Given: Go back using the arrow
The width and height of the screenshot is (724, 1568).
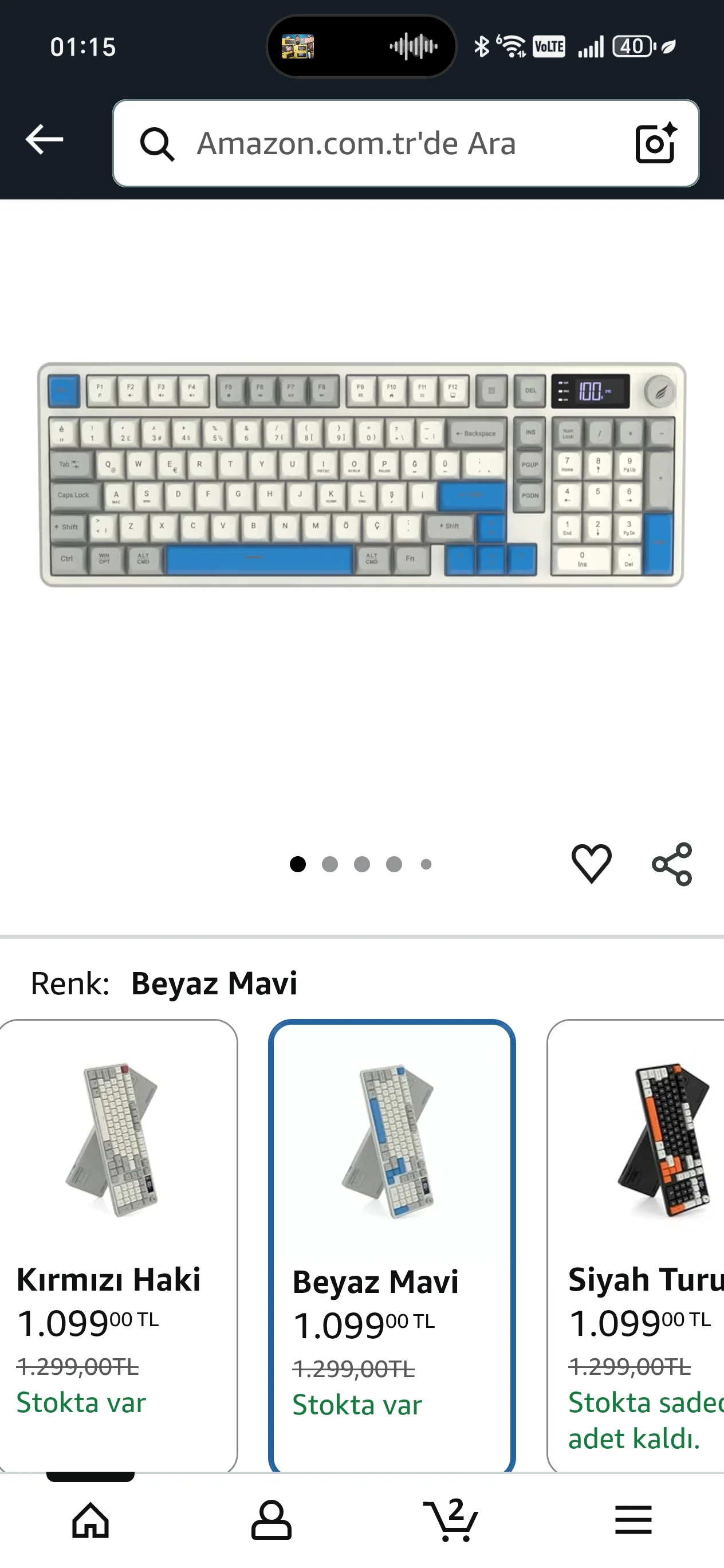Looking at the screenshot, I should point(44,140).
